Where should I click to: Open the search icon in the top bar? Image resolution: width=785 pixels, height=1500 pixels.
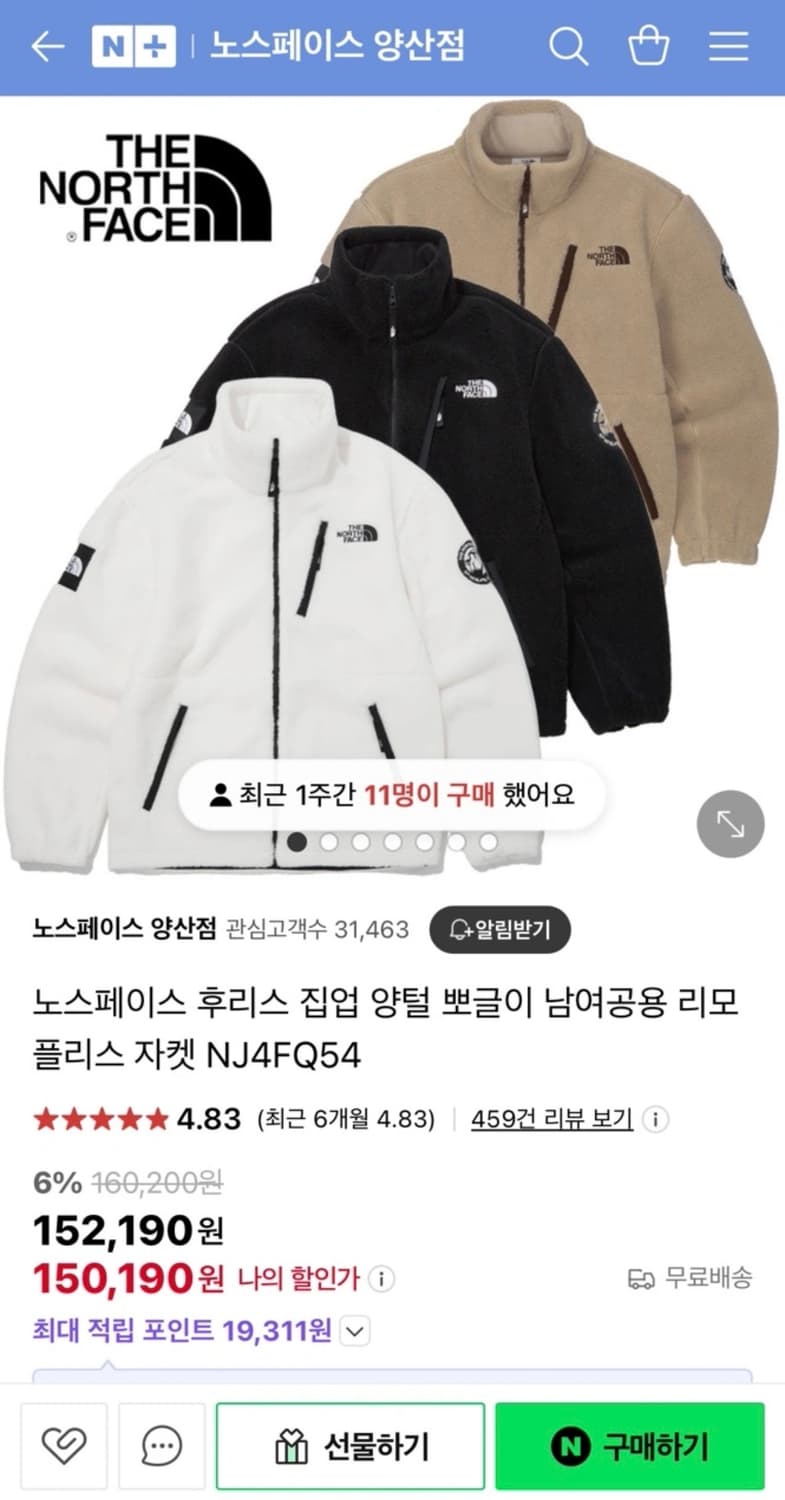(570, 46)
